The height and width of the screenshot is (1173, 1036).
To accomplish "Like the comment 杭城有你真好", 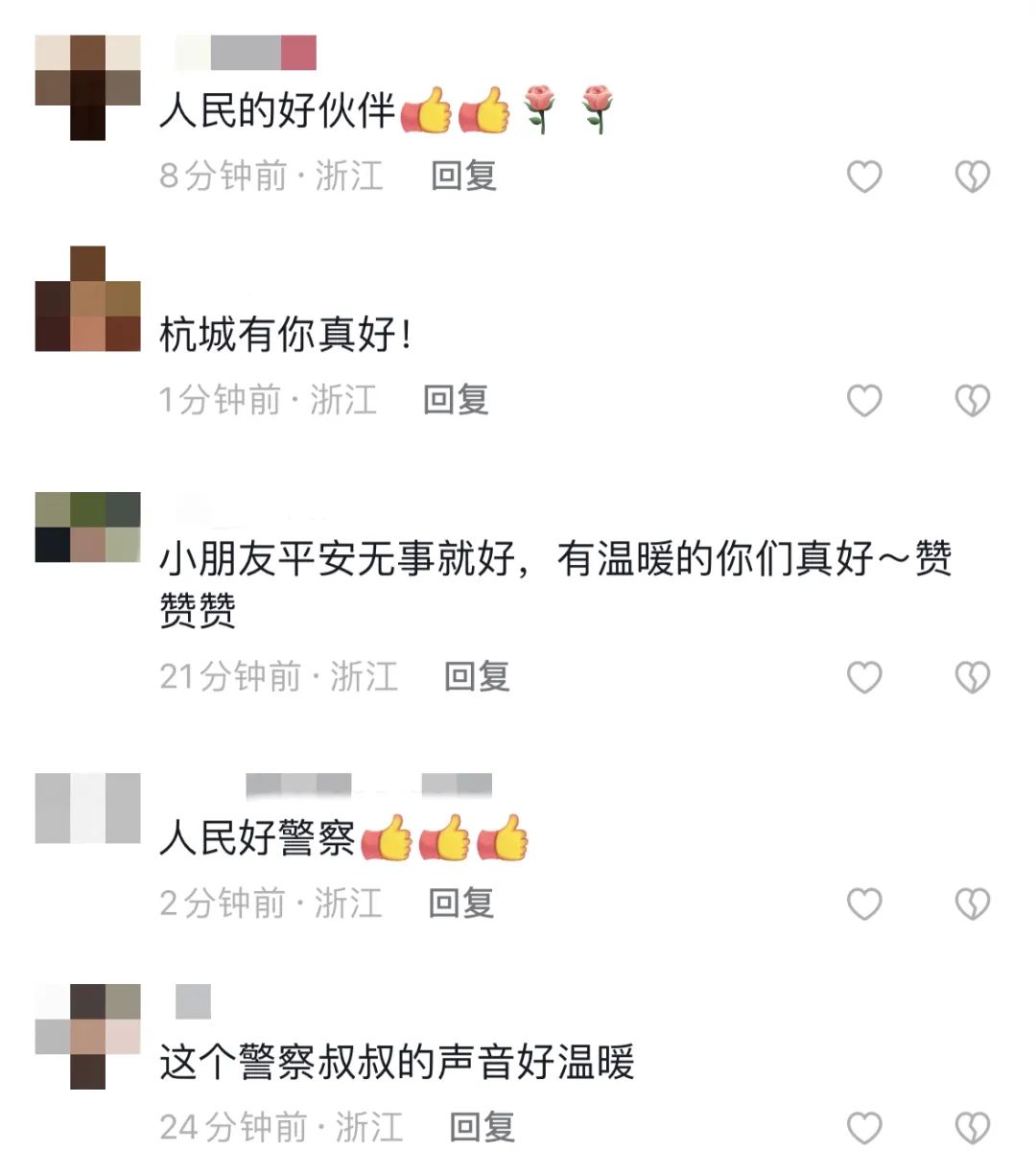I will click(x=864, y=400).
